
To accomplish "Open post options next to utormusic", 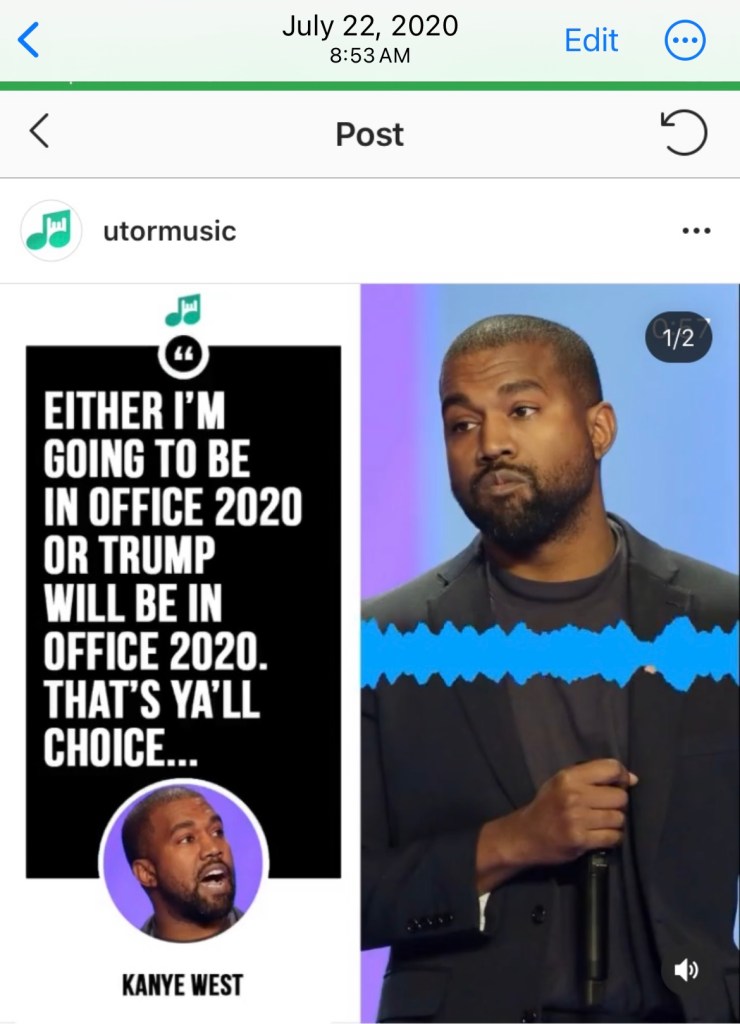I will click(696, 231).
